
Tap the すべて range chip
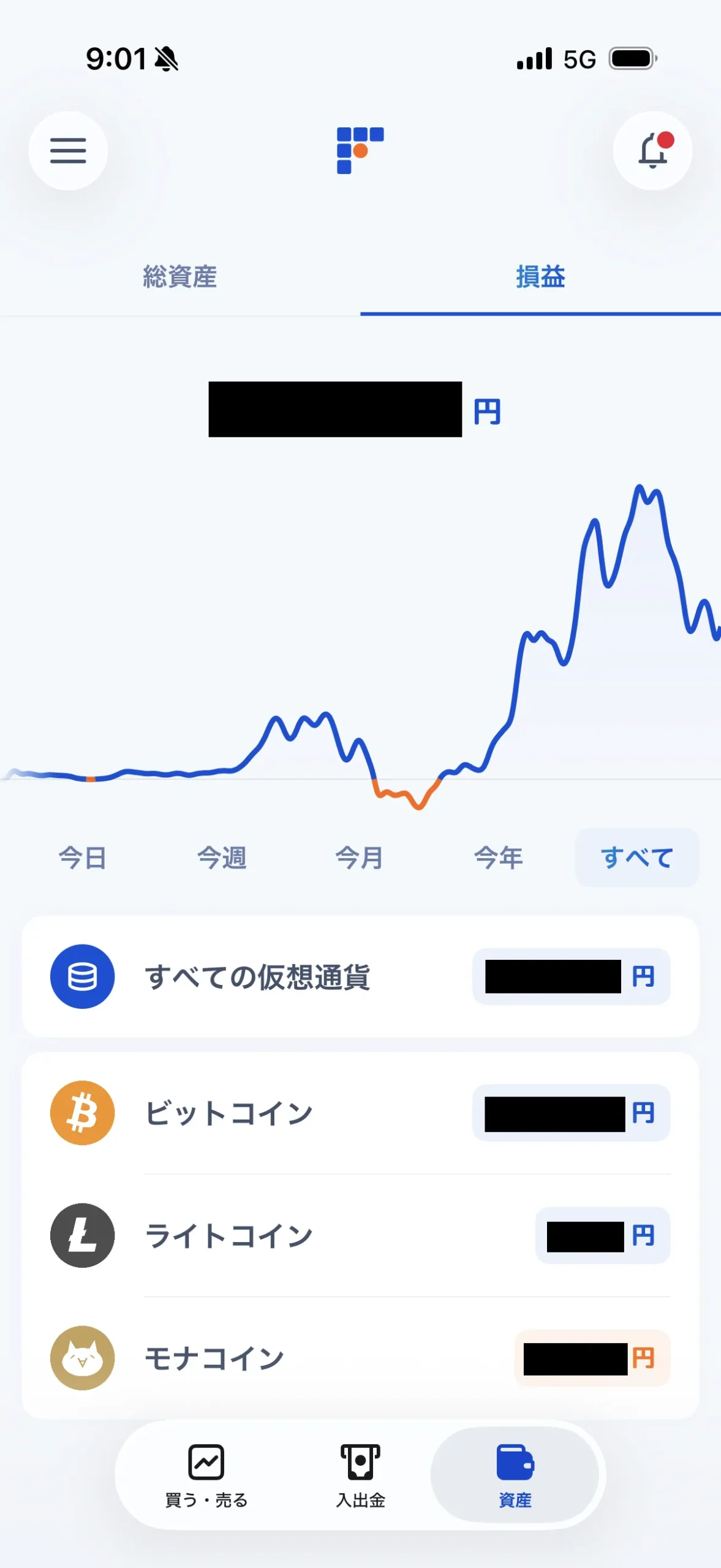coord(637,858)
